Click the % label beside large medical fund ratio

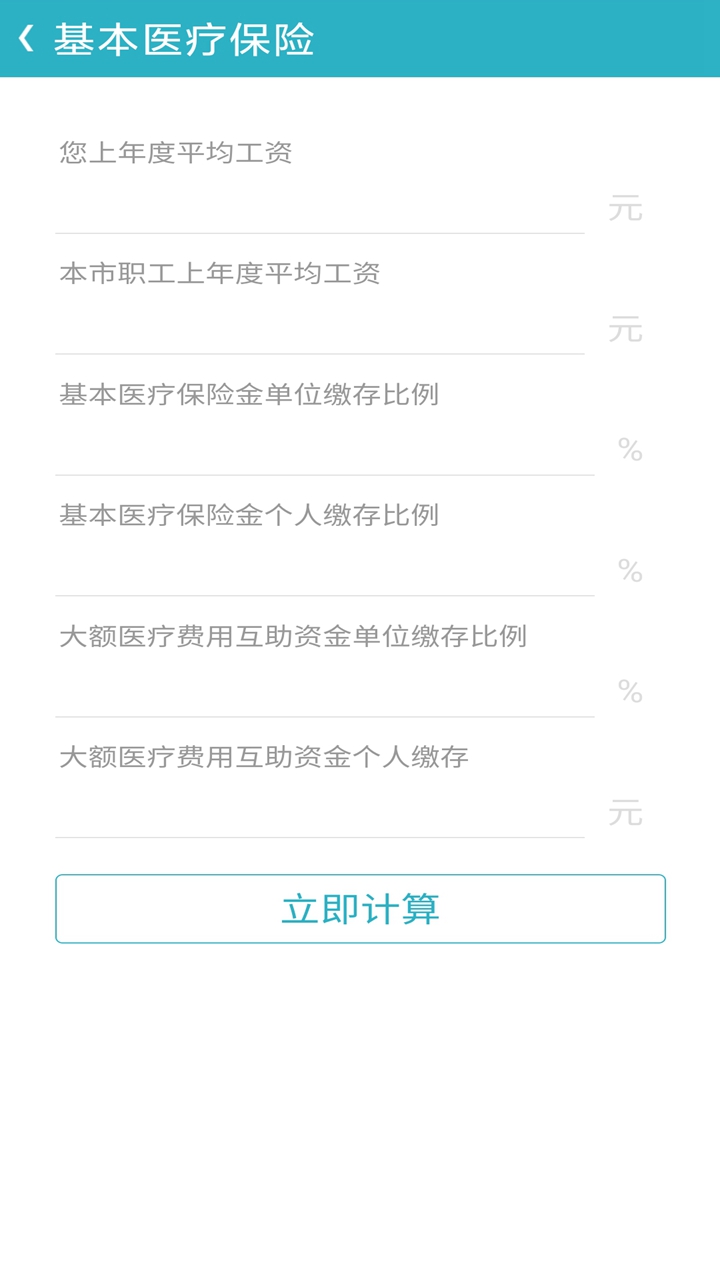(x=628, y=690)
